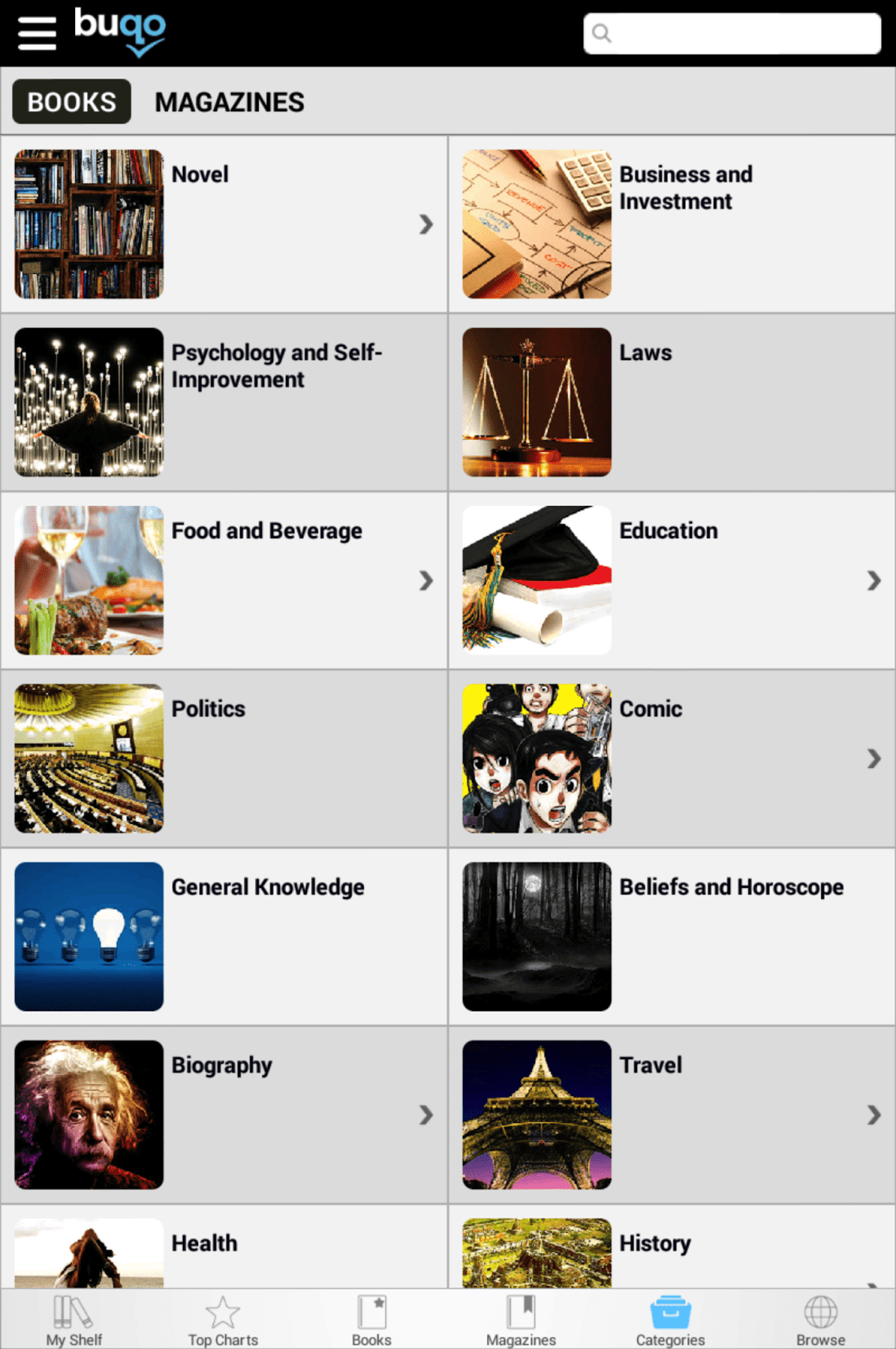Viewport: 896px width, 1349px height.
Task: Switch to the MAGAZINES category tab
Action: point(229,102)
